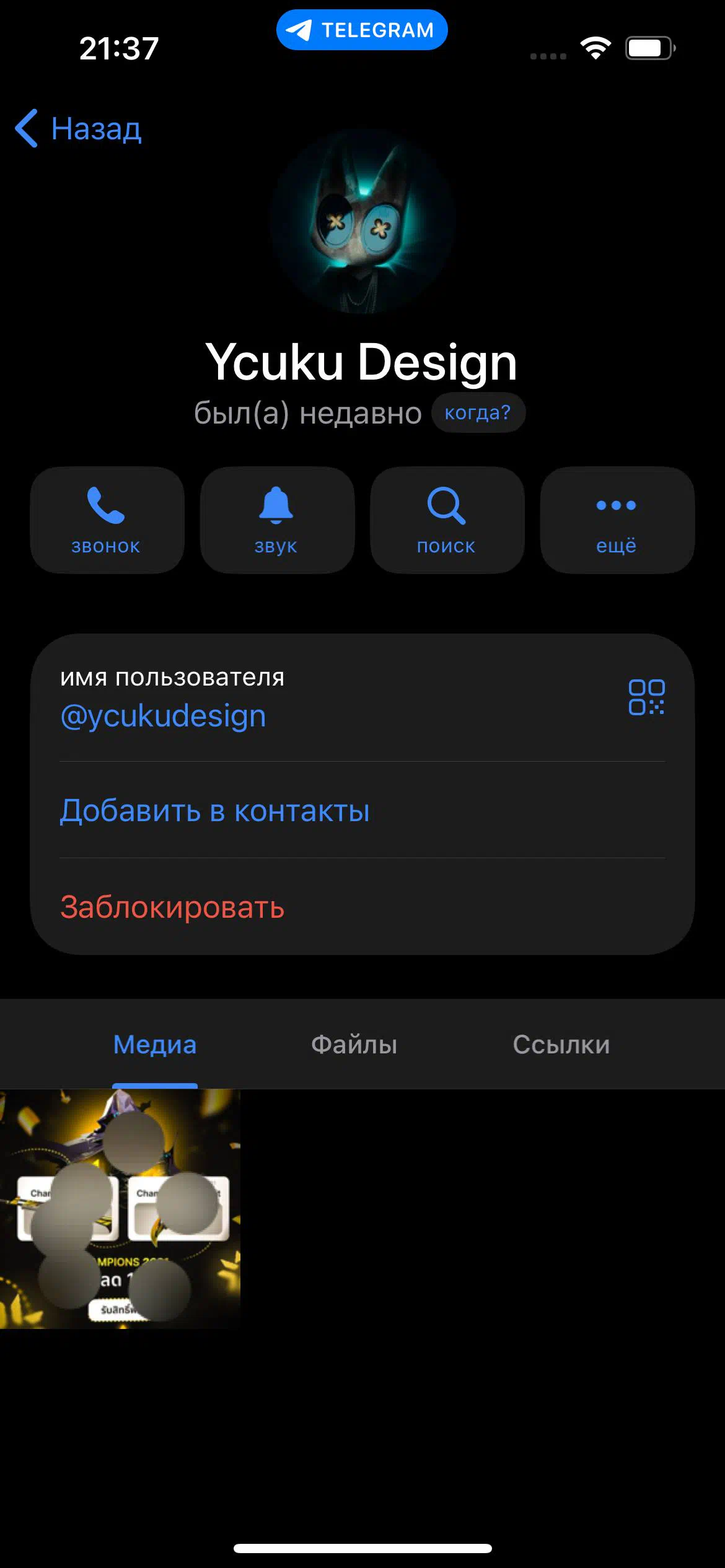Open the shared media thumbnail

[120, 1208]
